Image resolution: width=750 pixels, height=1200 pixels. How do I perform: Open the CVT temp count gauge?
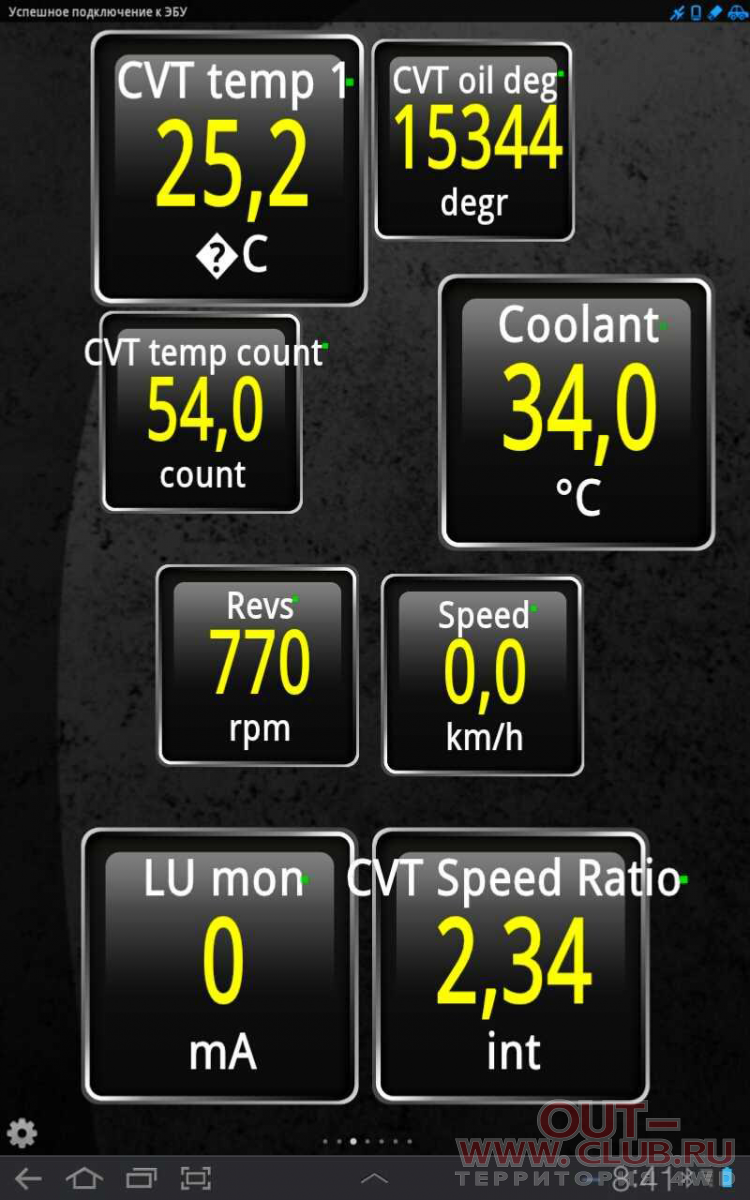(x=201, y=413)
